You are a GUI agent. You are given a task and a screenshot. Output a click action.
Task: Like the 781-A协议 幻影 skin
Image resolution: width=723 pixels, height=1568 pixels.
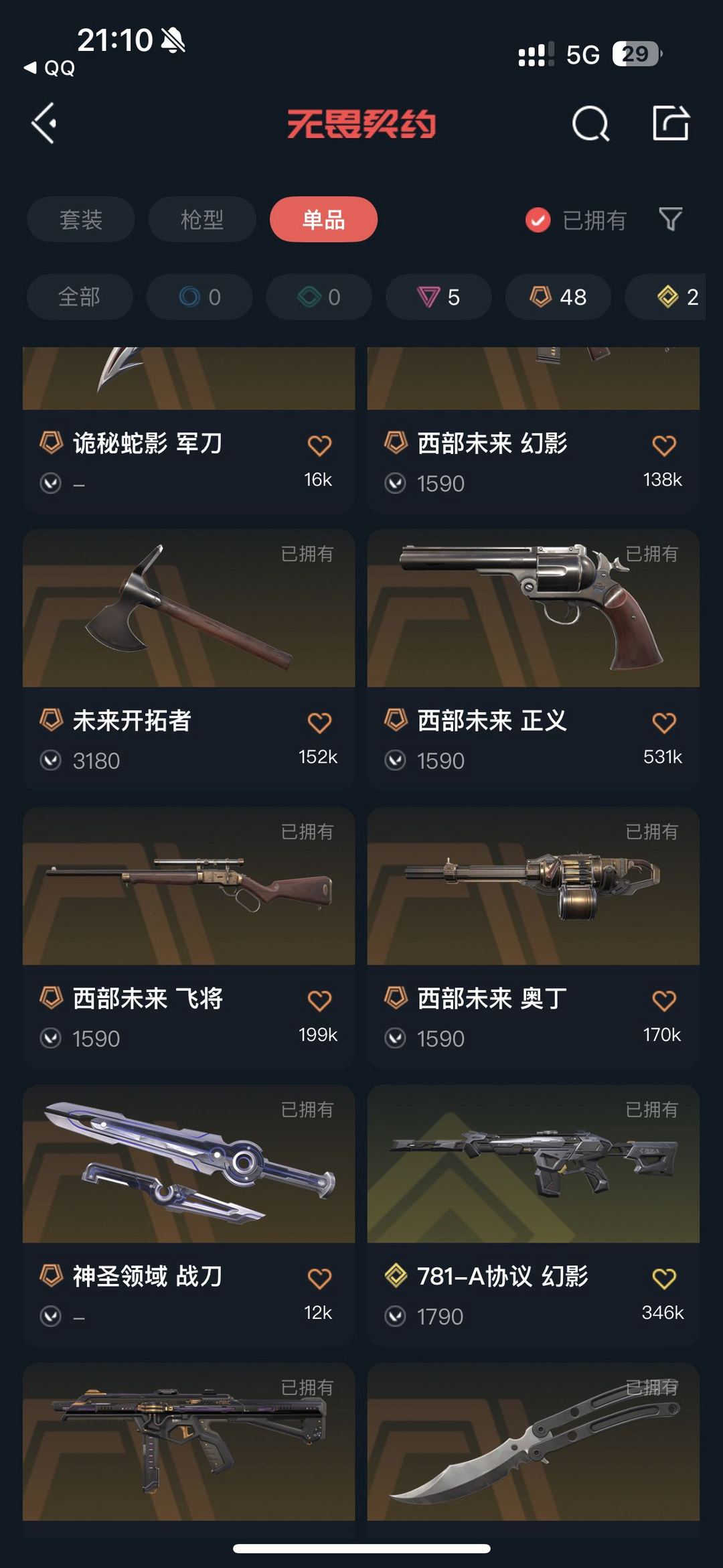click(664, 1279)
